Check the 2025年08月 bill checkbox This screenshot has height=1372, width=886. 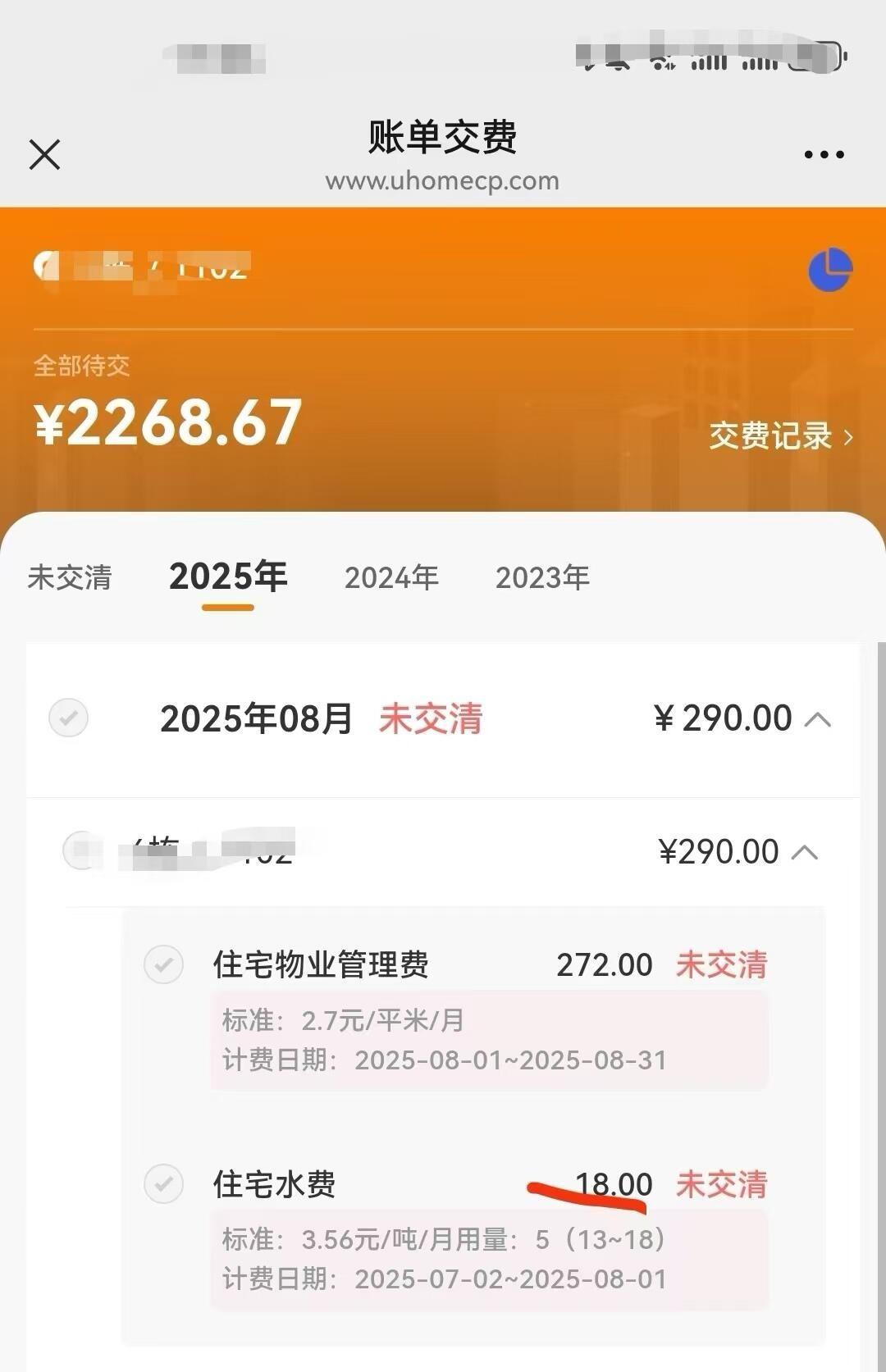[69, 718]
